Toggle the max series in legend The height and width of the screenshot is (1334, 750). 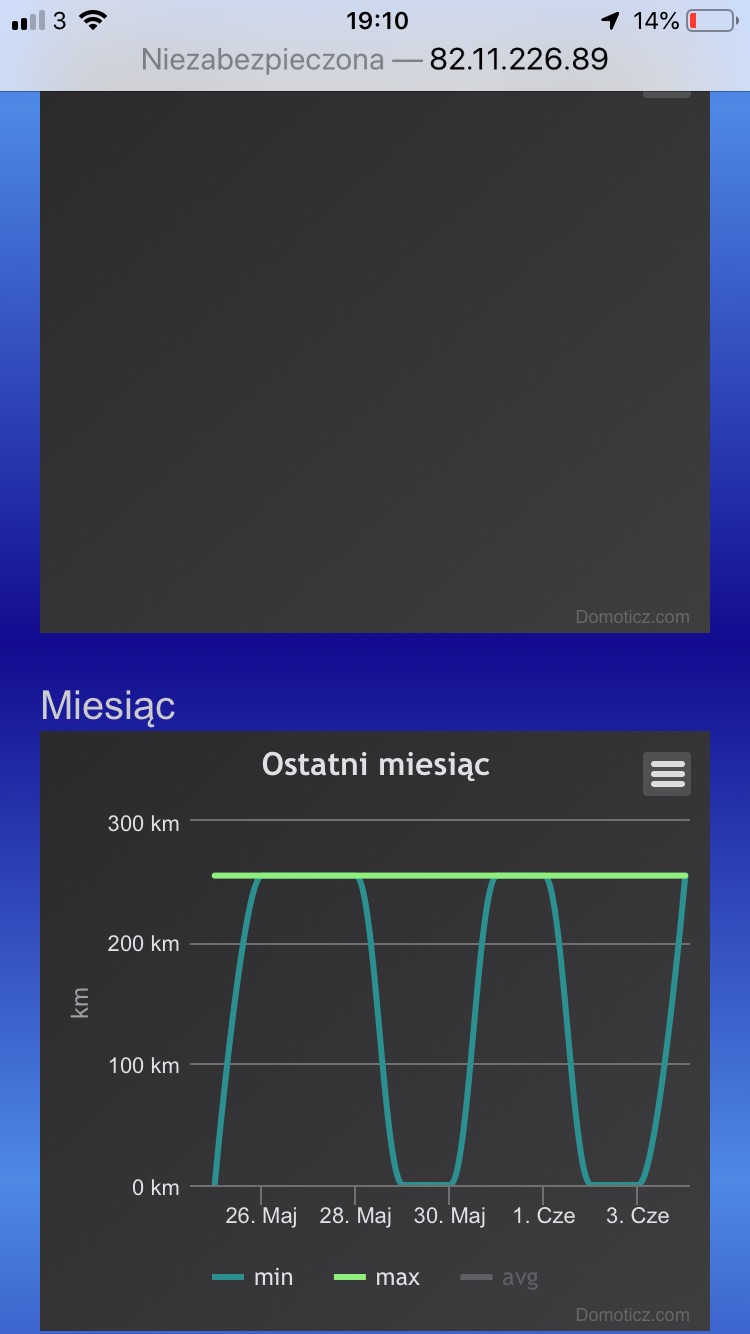click(x=376, y=1277)
